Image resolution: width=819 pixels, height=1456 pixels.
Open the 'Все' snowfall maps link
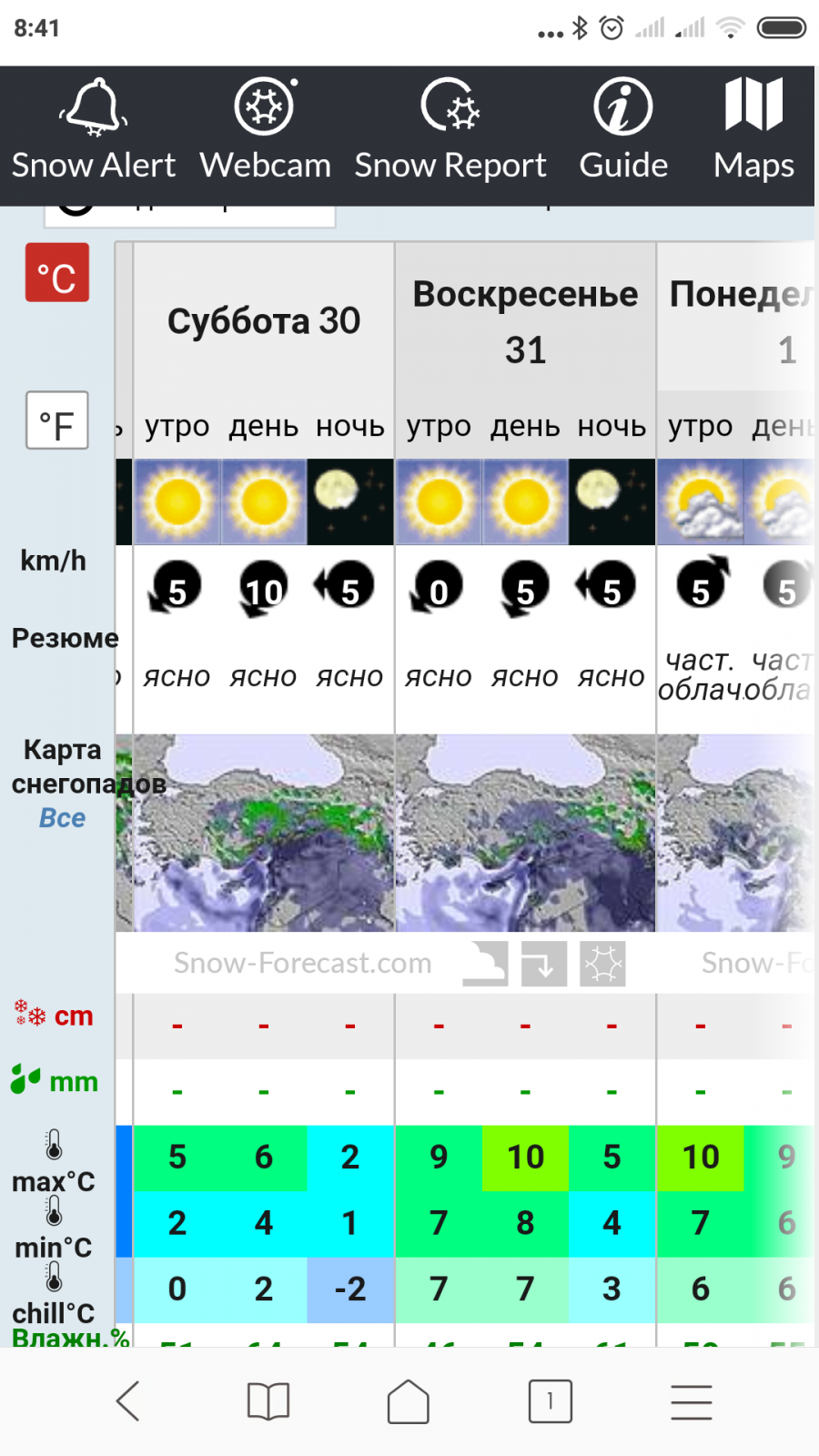(62, 818)
